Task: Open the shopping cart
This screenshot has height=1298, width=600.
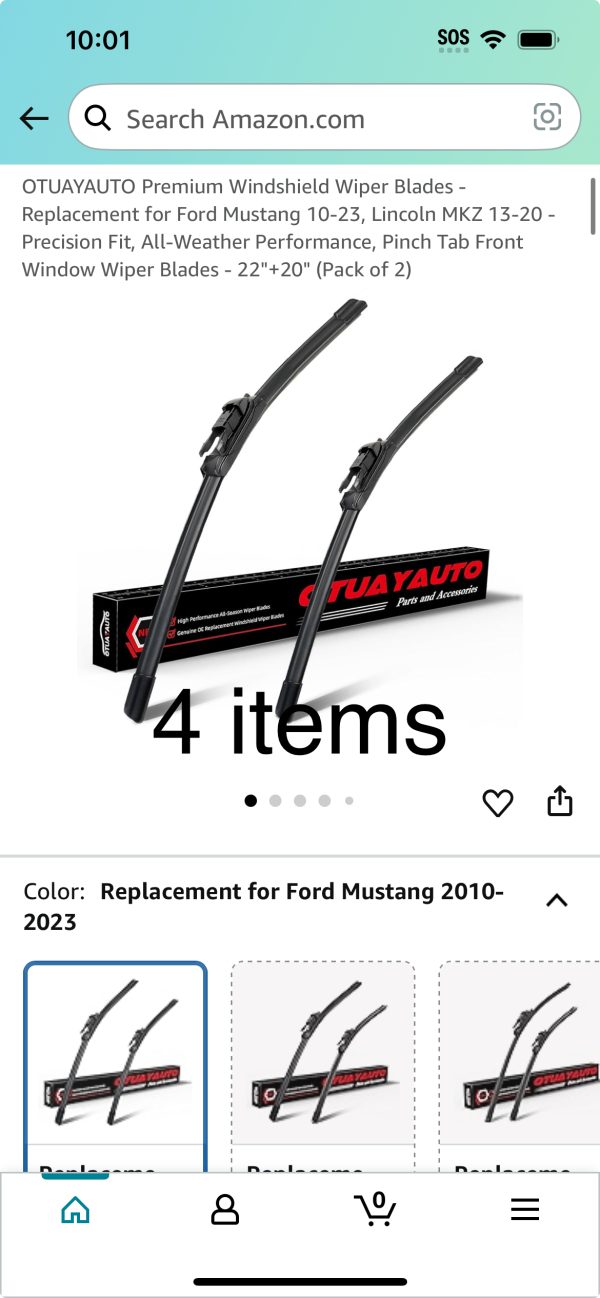Action: pos(375,1209)
